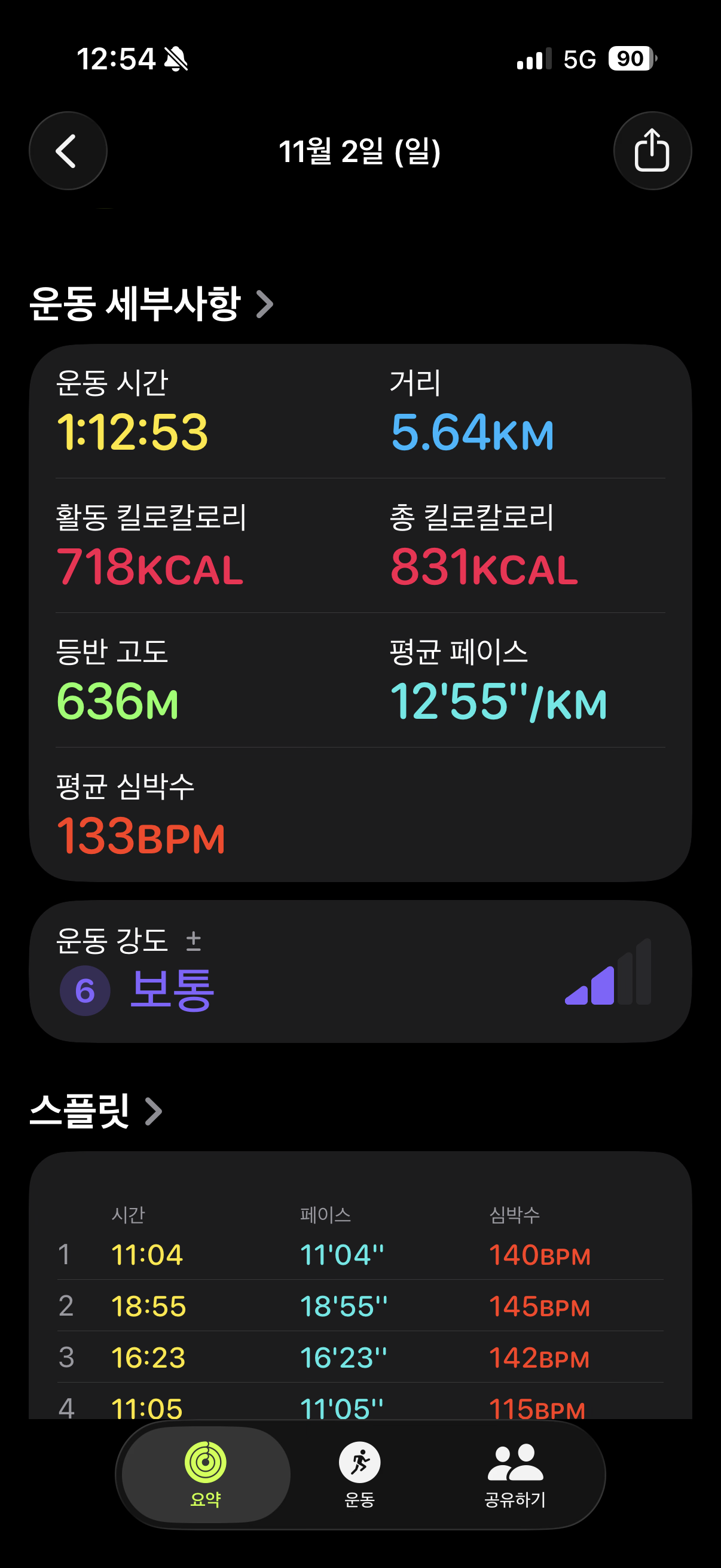Switch to the 운동 tab
721x1568 pixels.
[x=359, y=1474]
